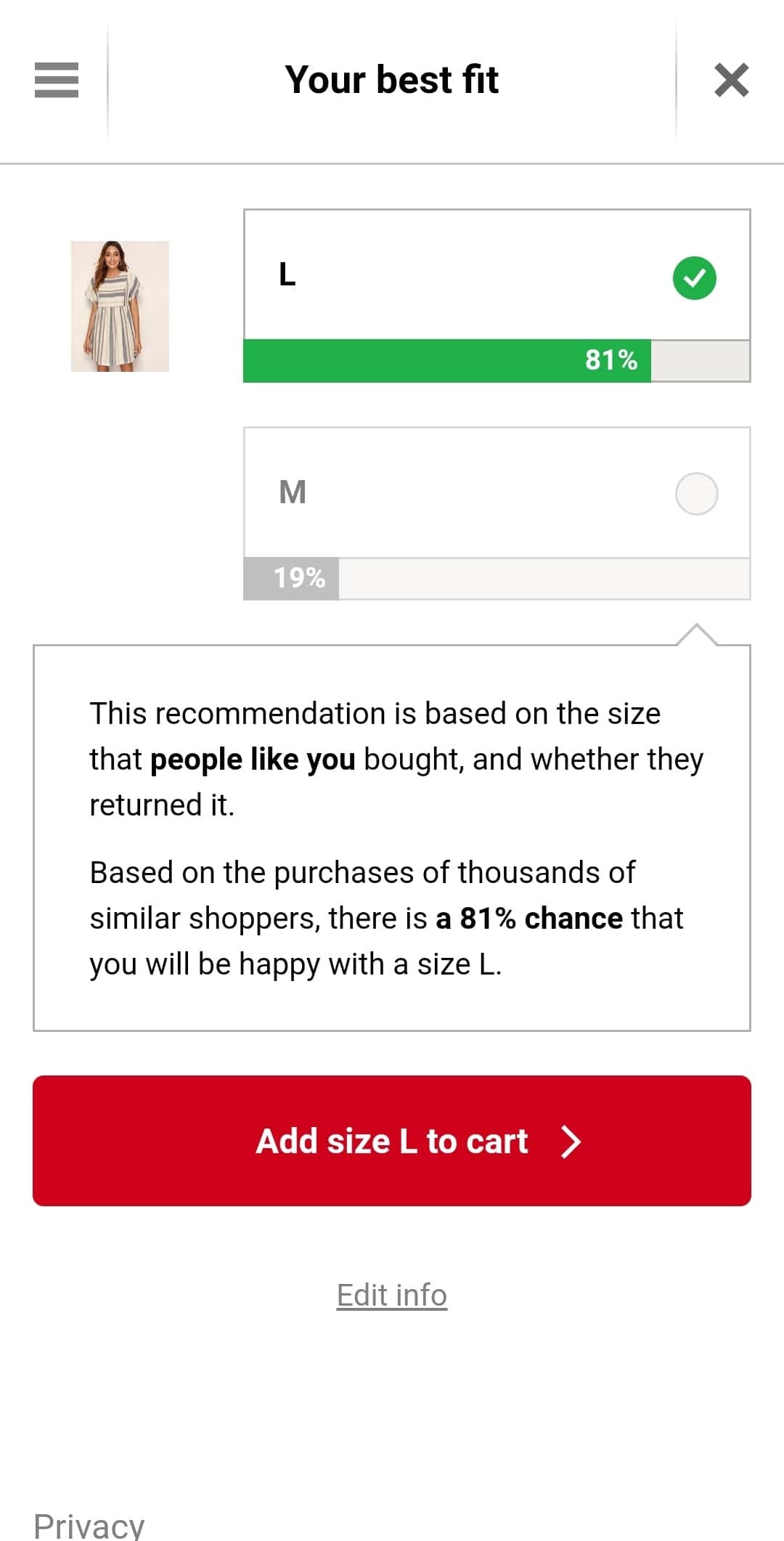Open the Edit info link
Viewport: 784px width, 1541px height.
coord(392,1295)
